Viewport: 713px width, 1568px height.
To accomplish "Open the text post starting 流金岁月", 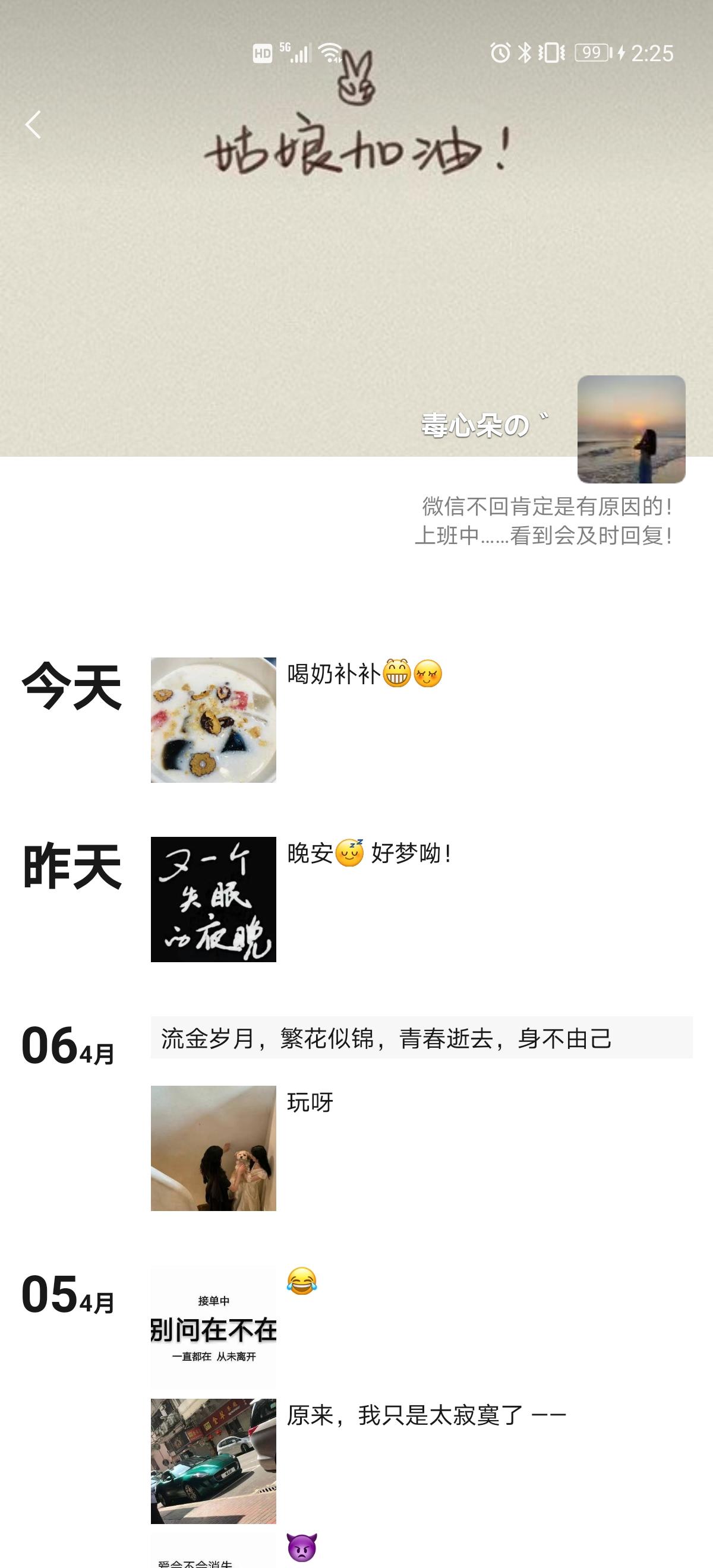I will (421, 1038).
